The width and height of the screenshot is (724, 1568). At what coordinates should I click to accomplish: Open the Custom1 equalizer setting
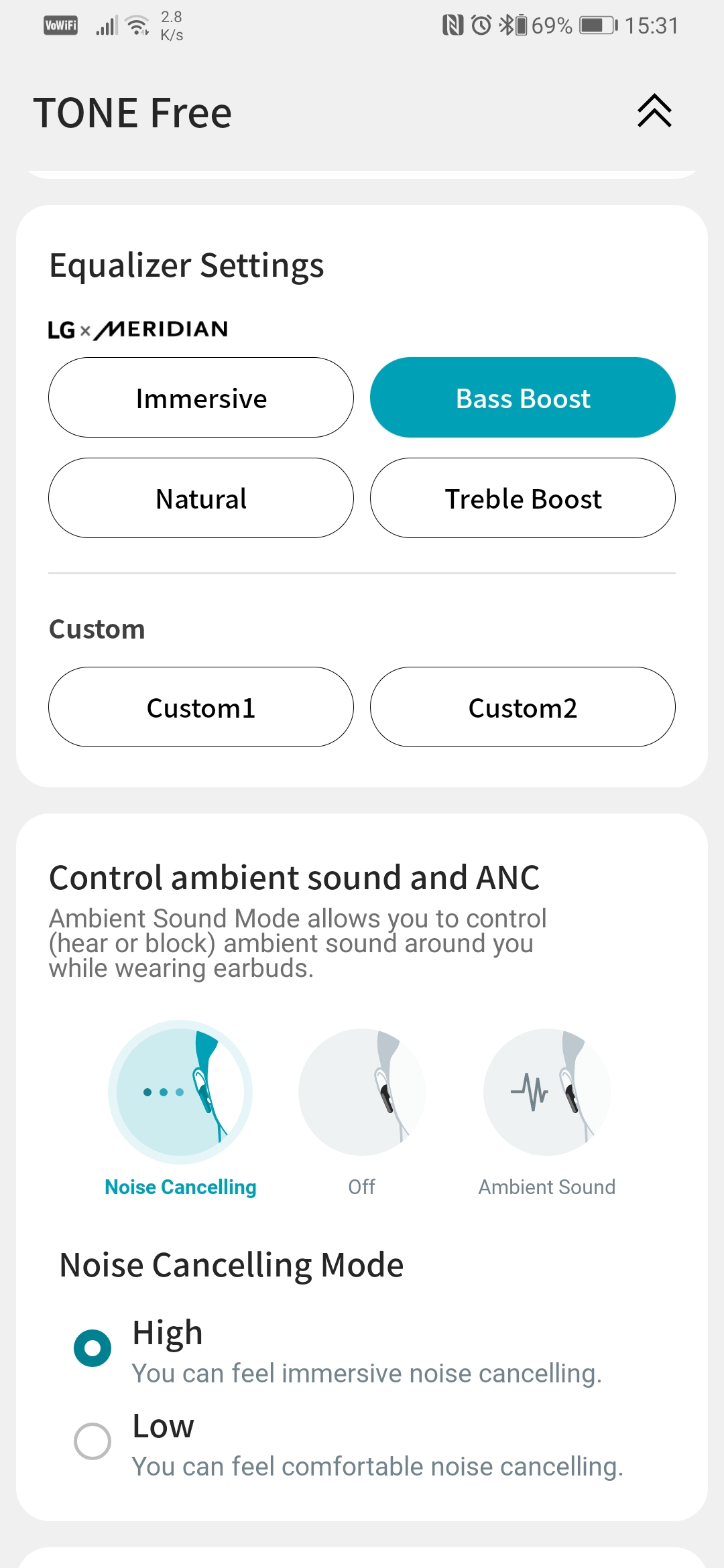[x=201, y=708]
